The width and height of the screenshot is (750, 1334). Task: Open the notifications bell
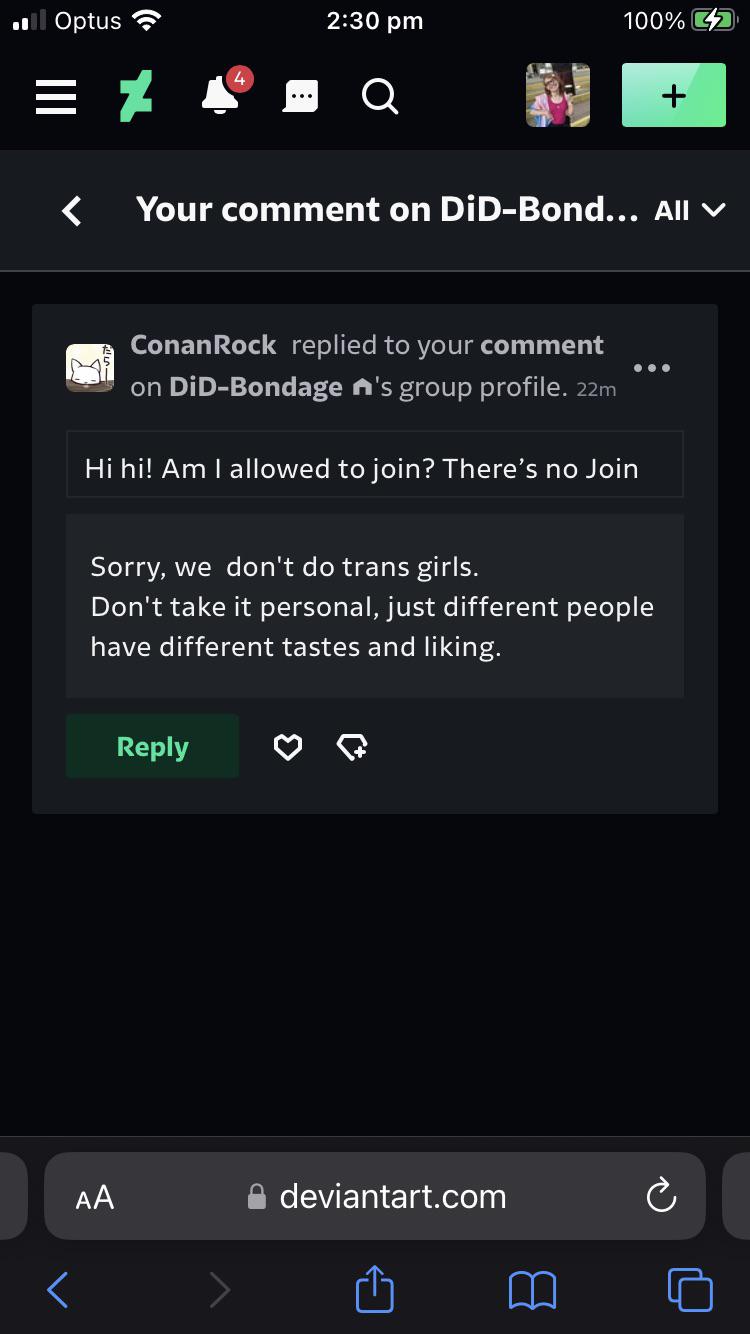[x=220, y=95]
